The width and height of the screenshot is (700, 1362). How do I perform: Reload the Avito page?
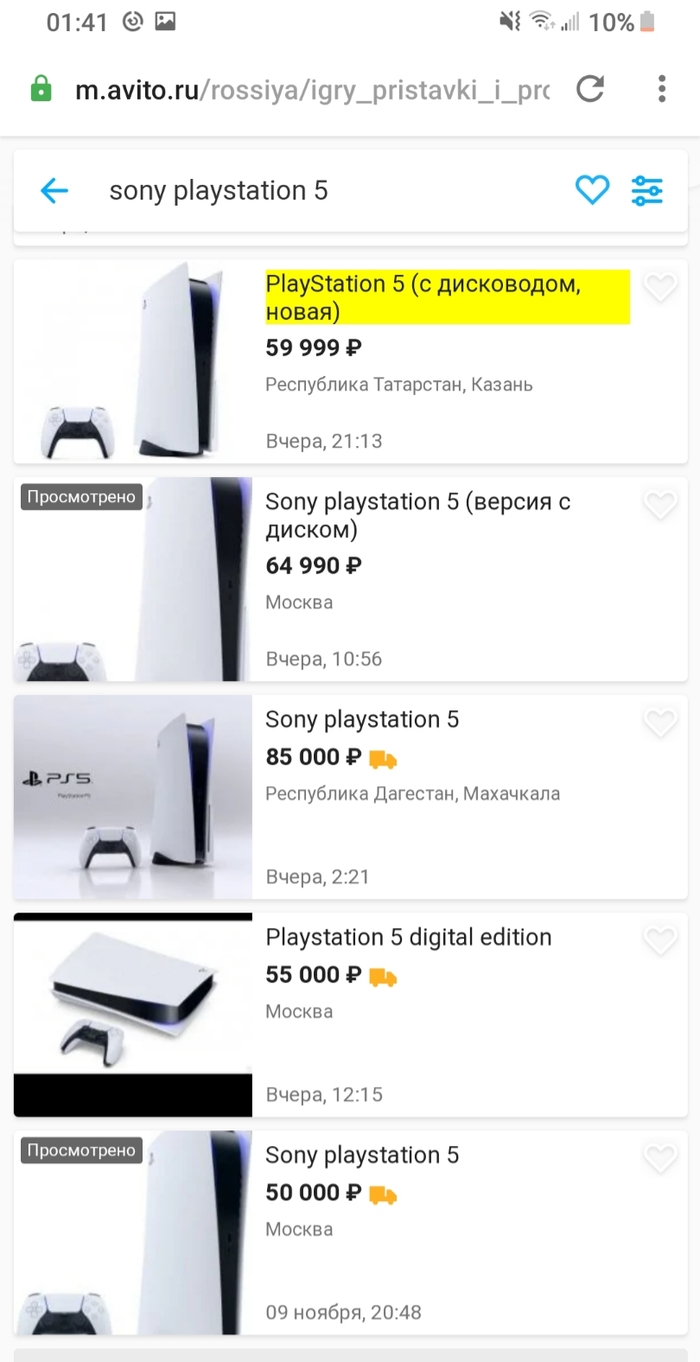[591, 89]
